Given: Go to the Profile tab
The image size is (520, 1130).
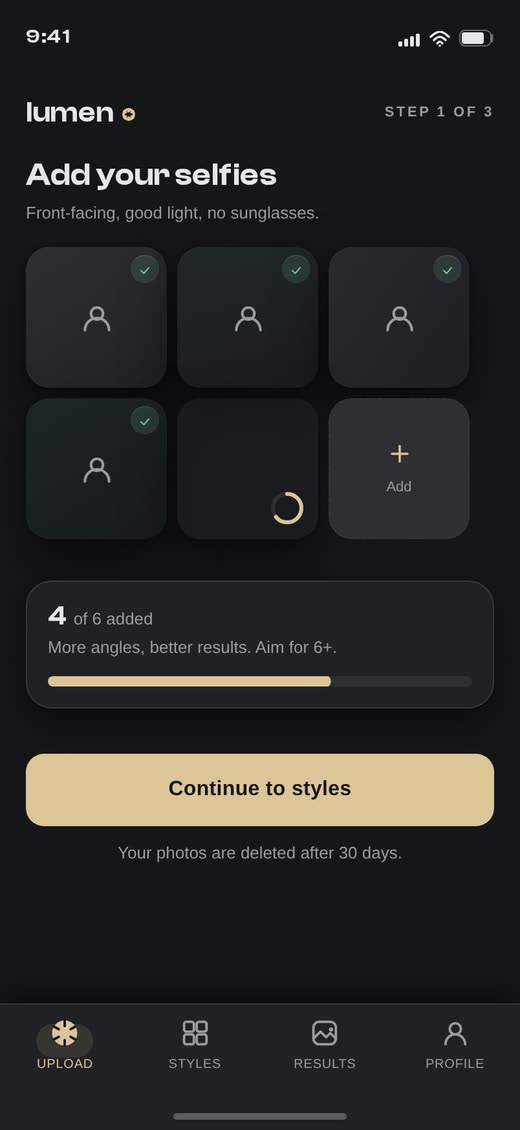Looking at the screenshot, I should (x=454, y=1044).
